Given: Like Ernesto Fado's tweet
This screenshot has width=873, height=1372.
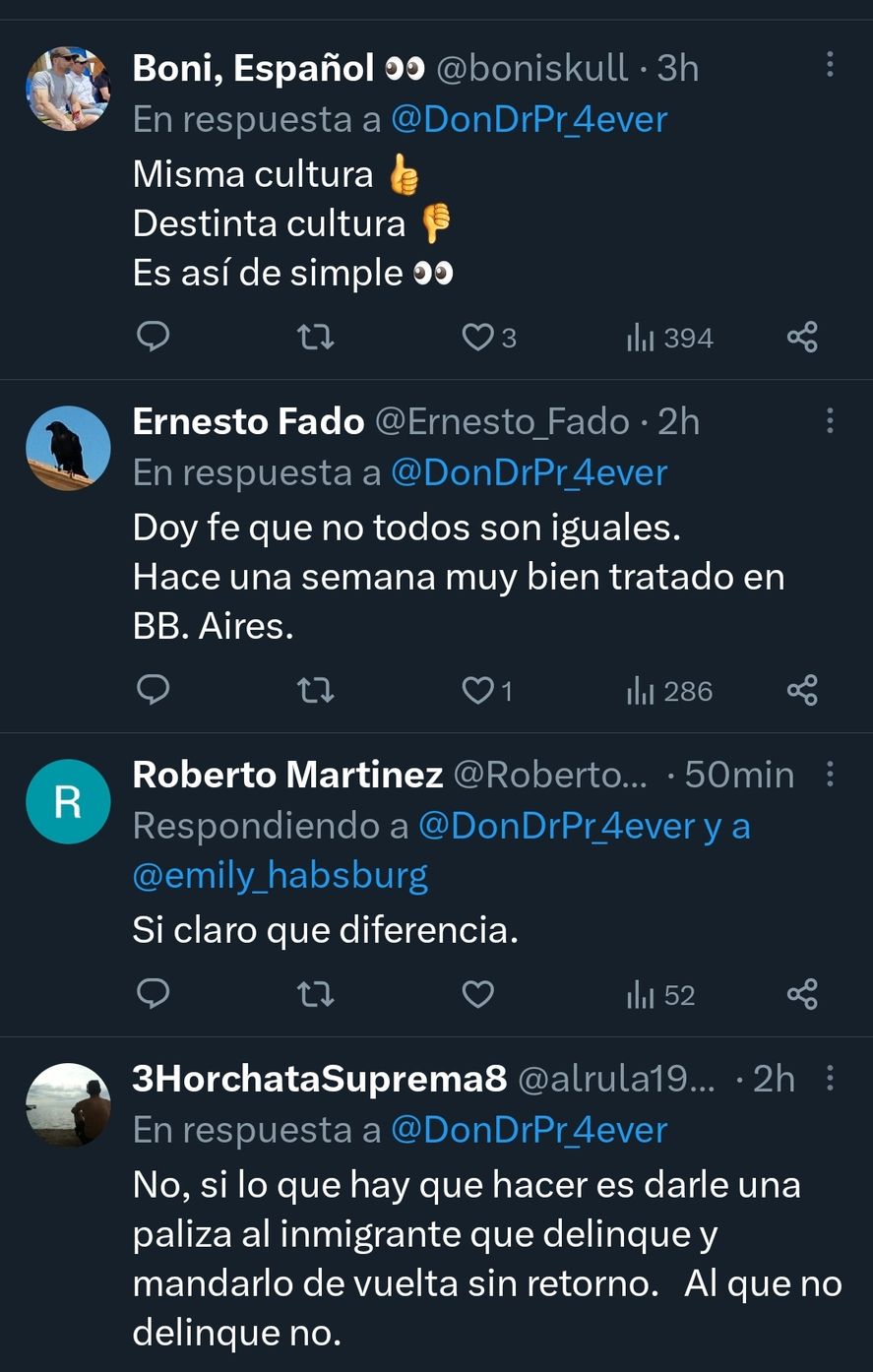Looking at the screenshot, I should pos(478,691).
